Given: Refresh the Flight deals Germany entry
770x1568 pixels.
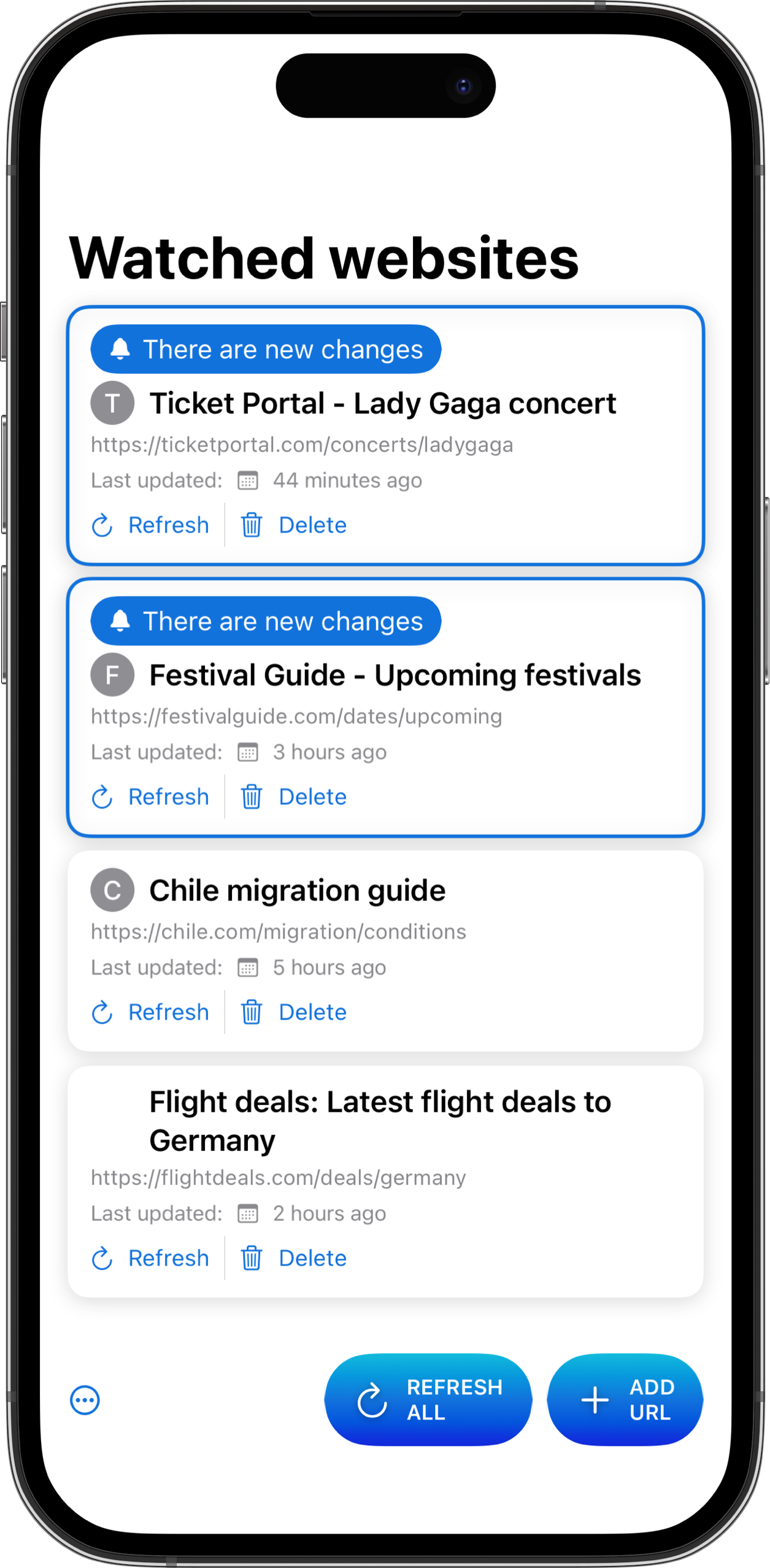Looking at the screenshot, I should (150, 1258).
